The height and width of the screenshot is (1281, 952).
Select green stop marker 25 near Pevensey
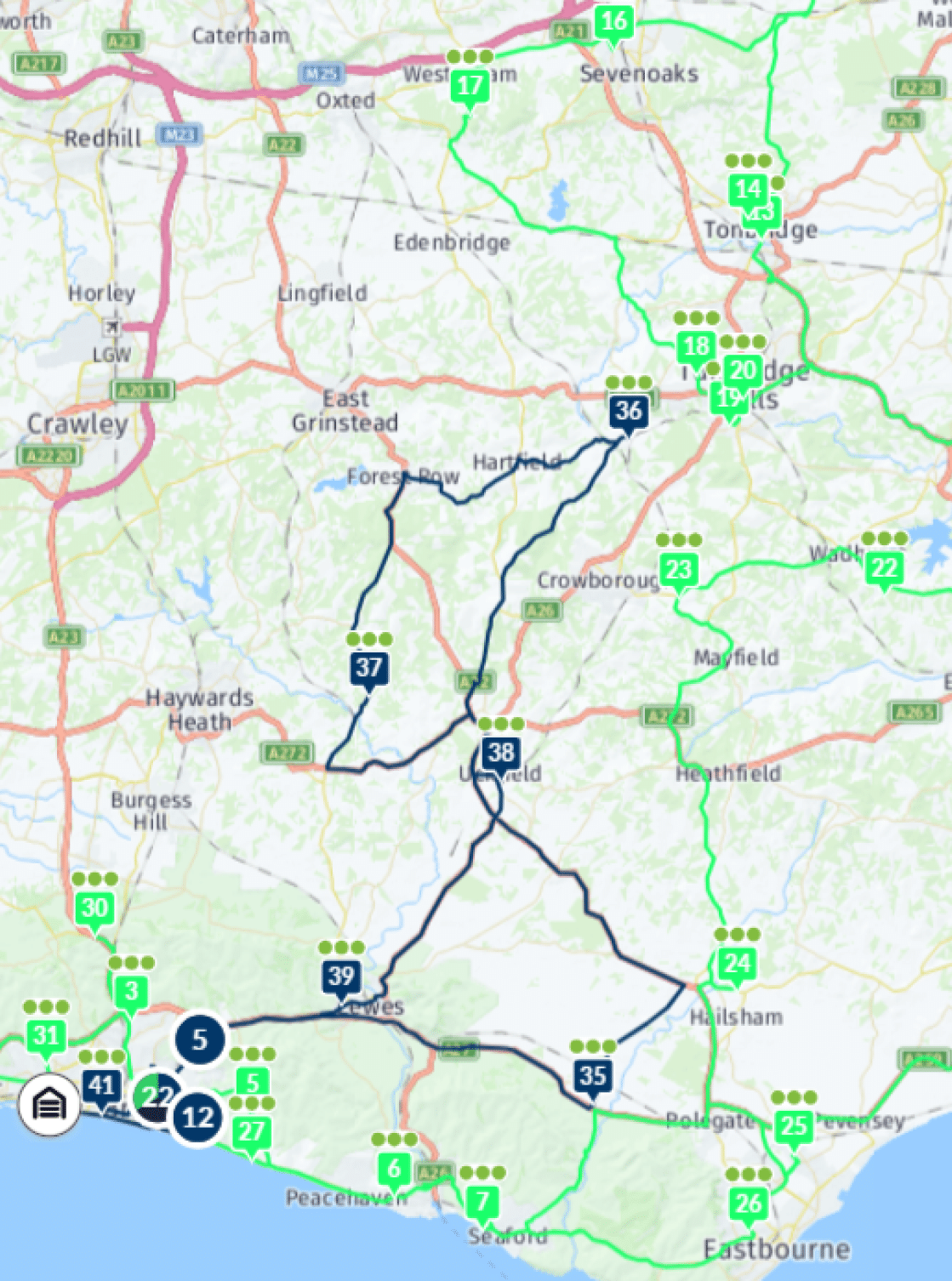tap(794, 1125)
